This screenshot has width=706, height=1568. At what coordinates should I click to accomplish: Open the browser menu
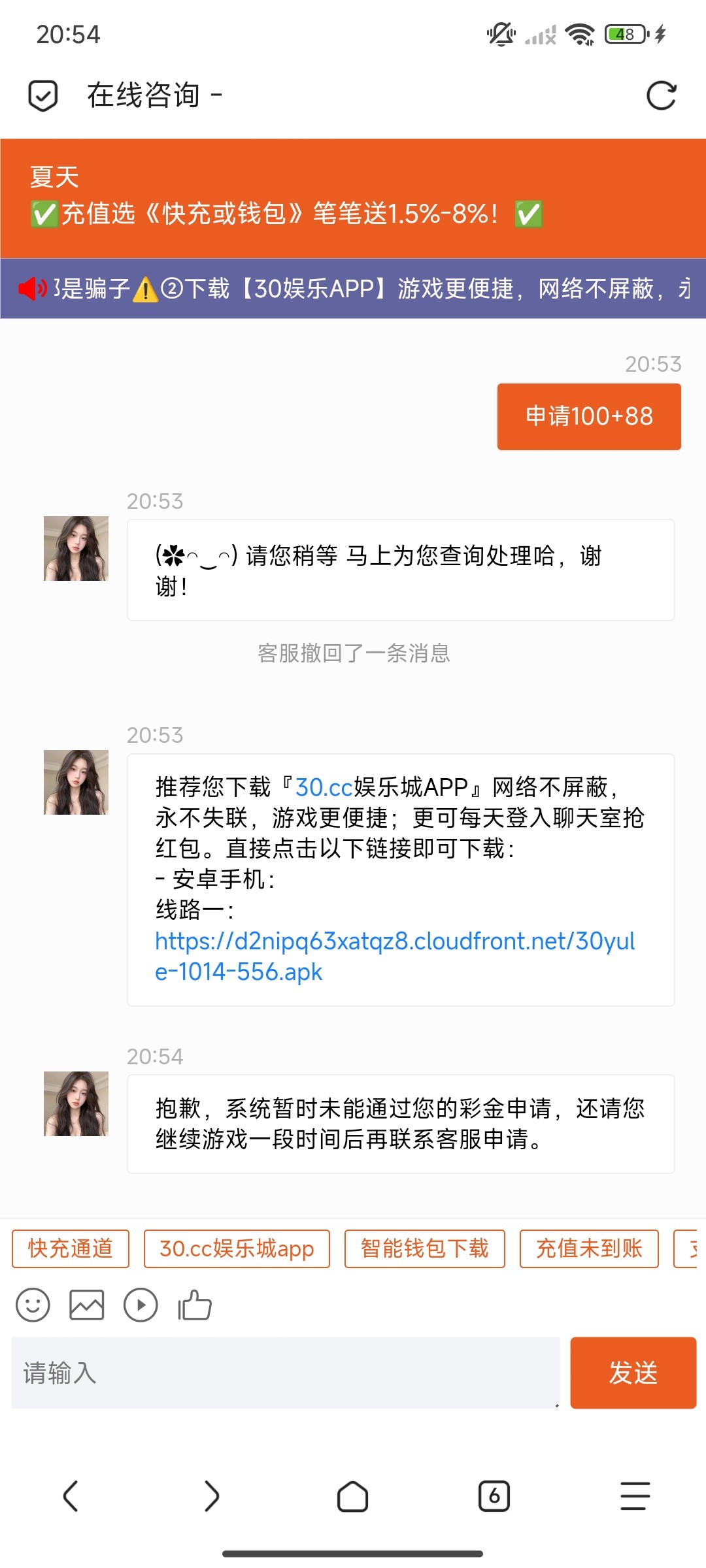point(635,1496)
